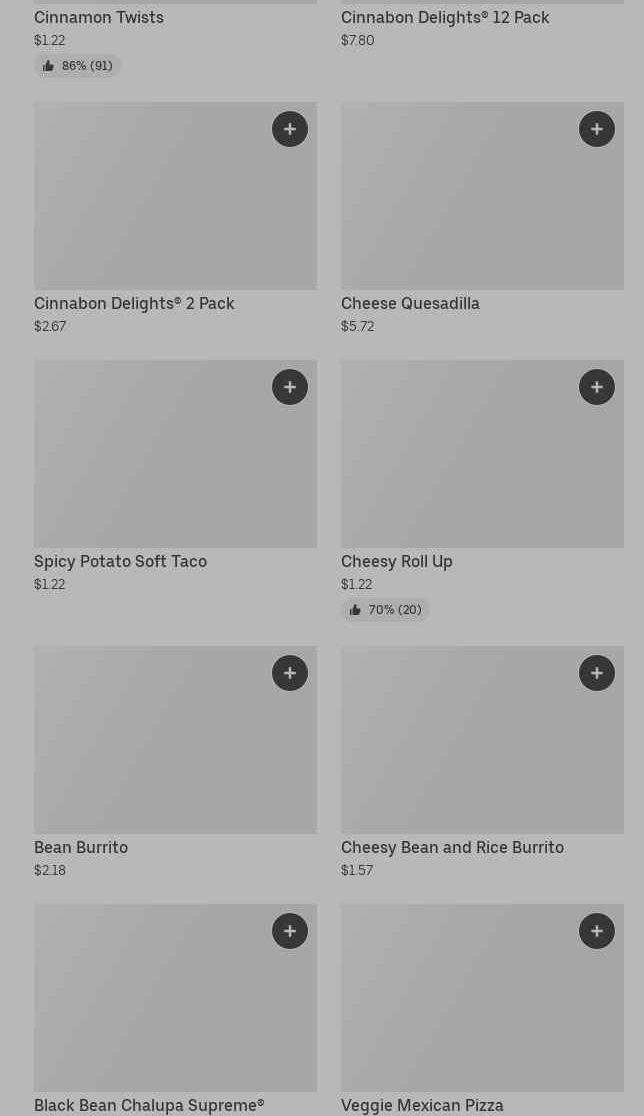Select Cheesy Bean and Rice Burrito card
Viewport: 644px width, 1116px height.
pos(482,762)
